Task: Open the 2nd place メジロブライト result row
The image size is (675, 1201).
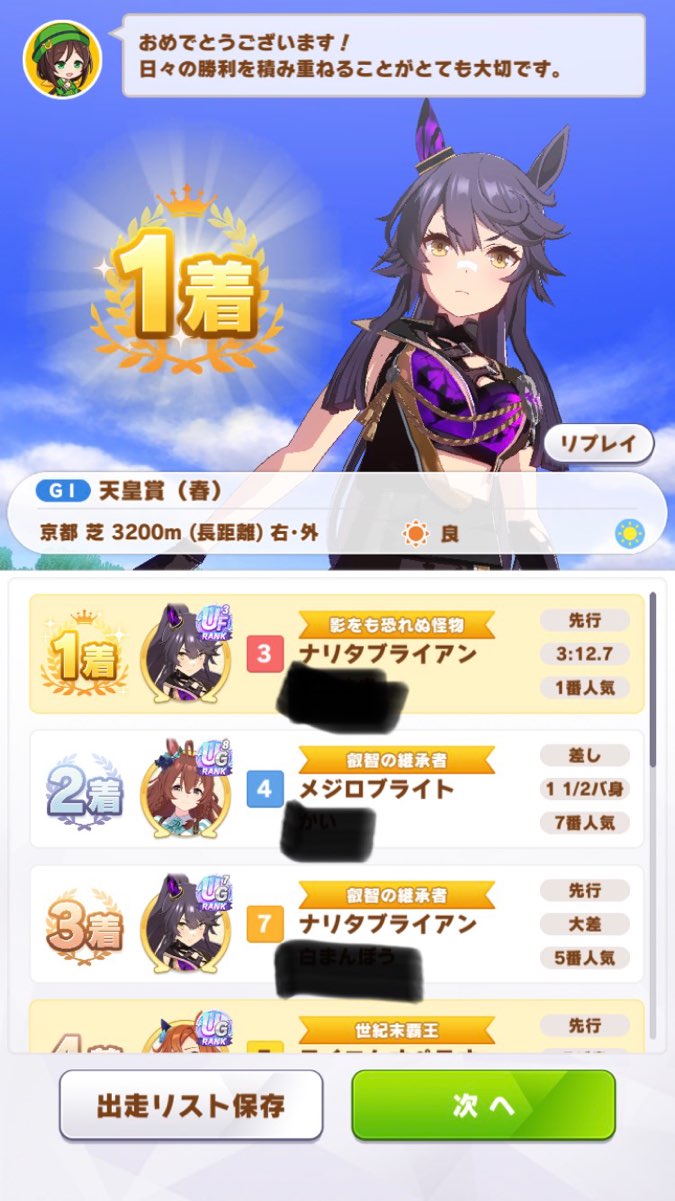Action: click(337, 789)
